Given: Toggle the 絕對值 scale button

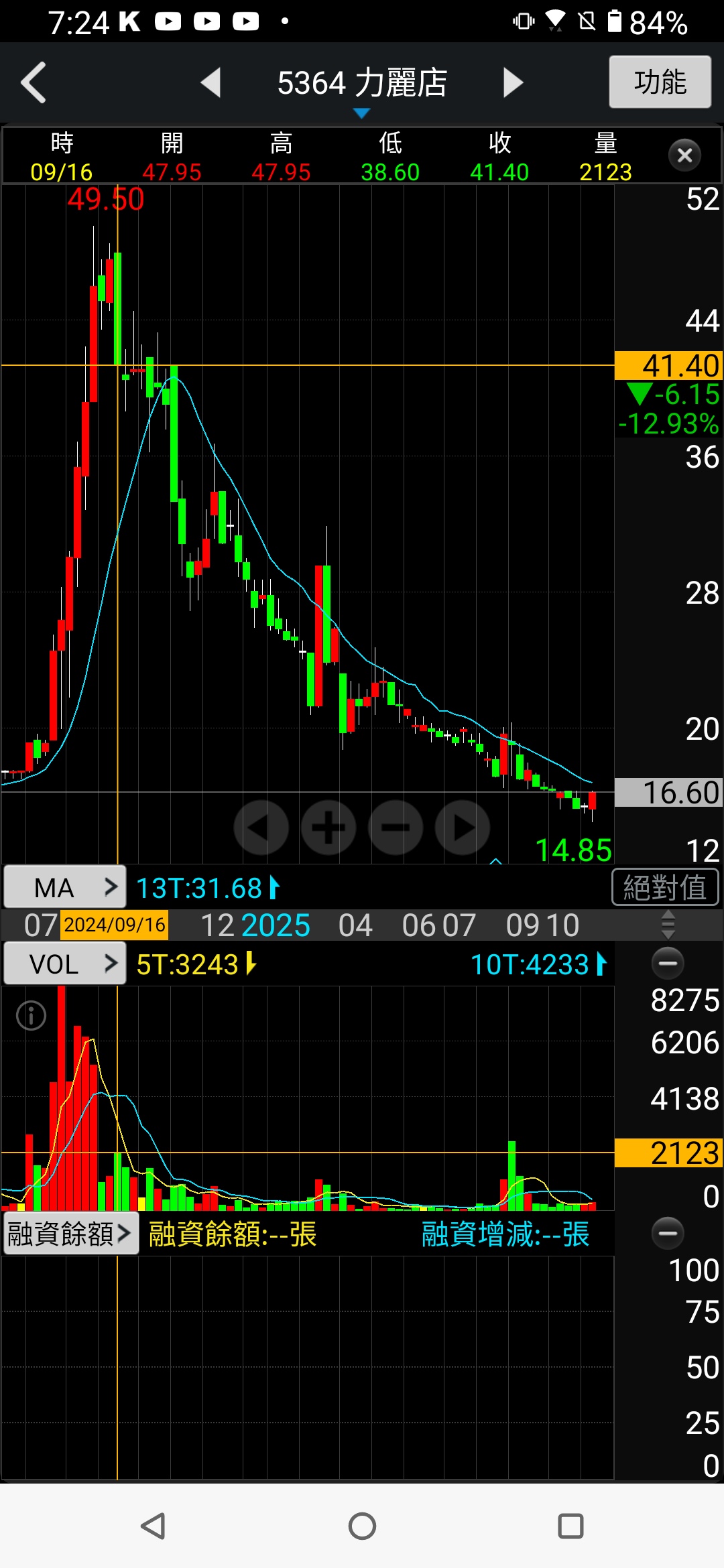Looking at the screenshot, I should [665, 887].
